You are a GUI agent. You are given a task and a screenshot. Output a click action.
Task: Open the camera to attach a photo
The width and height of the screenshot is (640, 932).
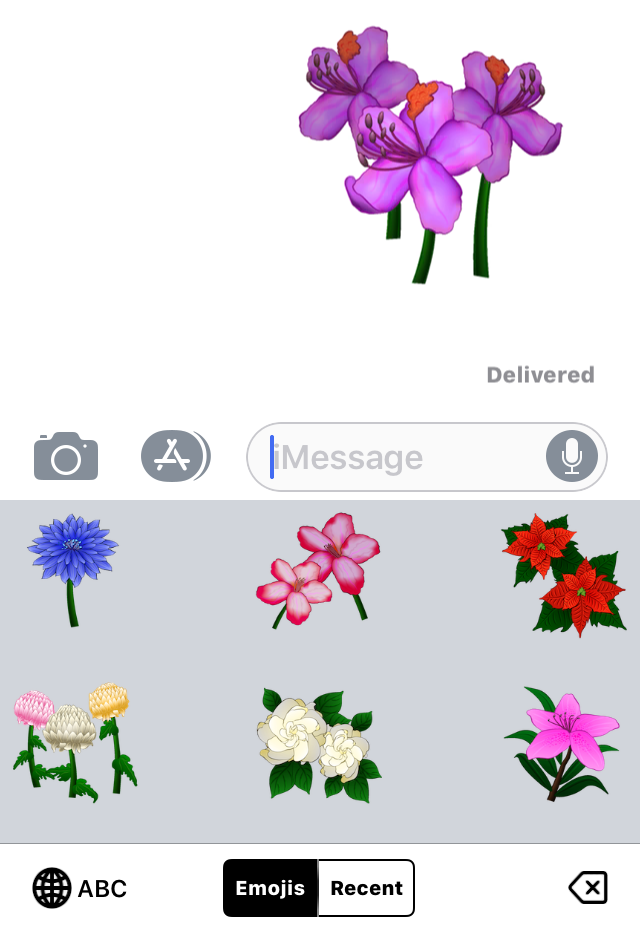pos(66,457)
